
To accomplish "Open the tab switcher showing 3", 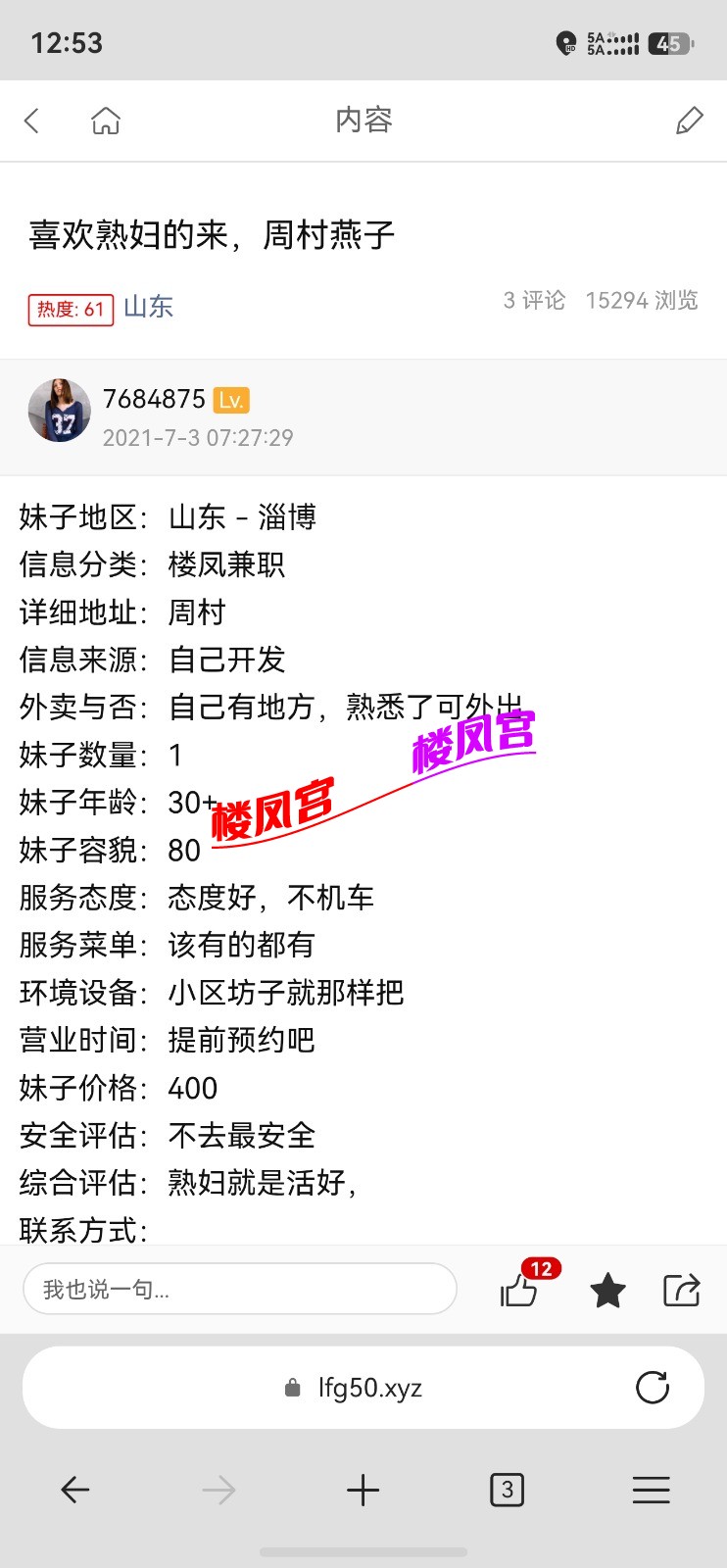I will [507, 1491].
